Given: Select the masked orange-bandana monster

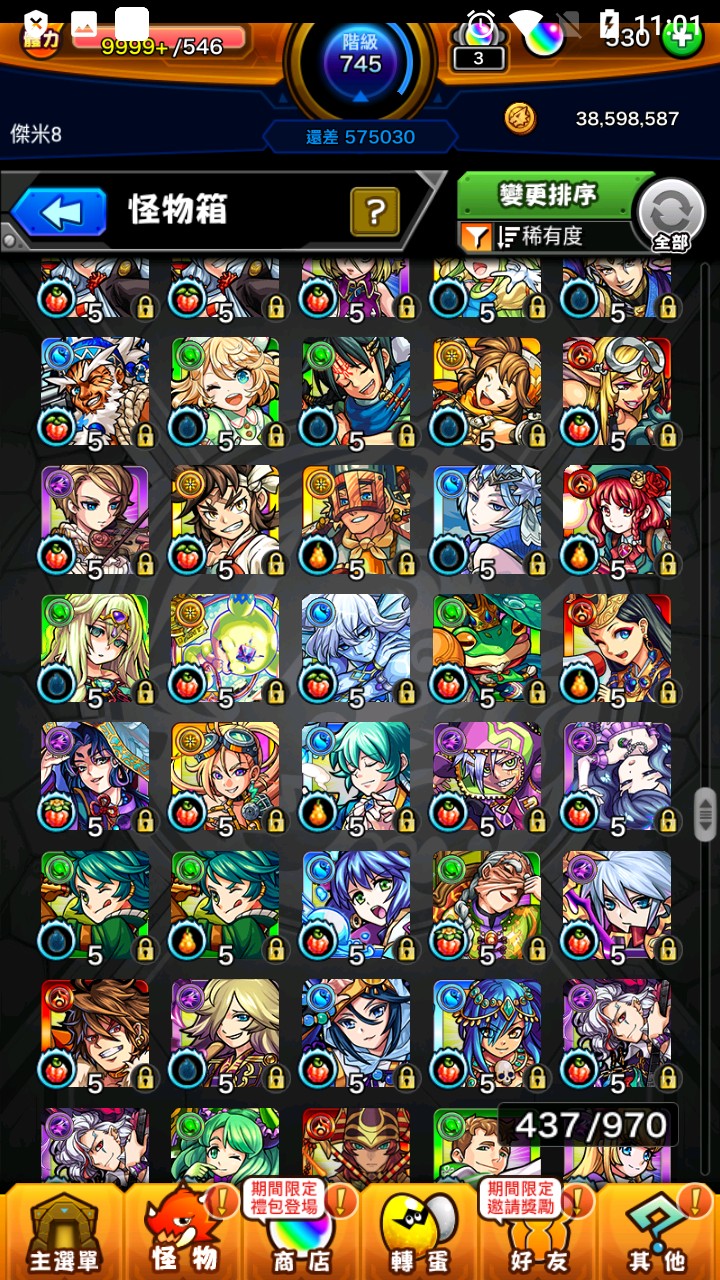Looking at the screenshot, I should point(356,520).
